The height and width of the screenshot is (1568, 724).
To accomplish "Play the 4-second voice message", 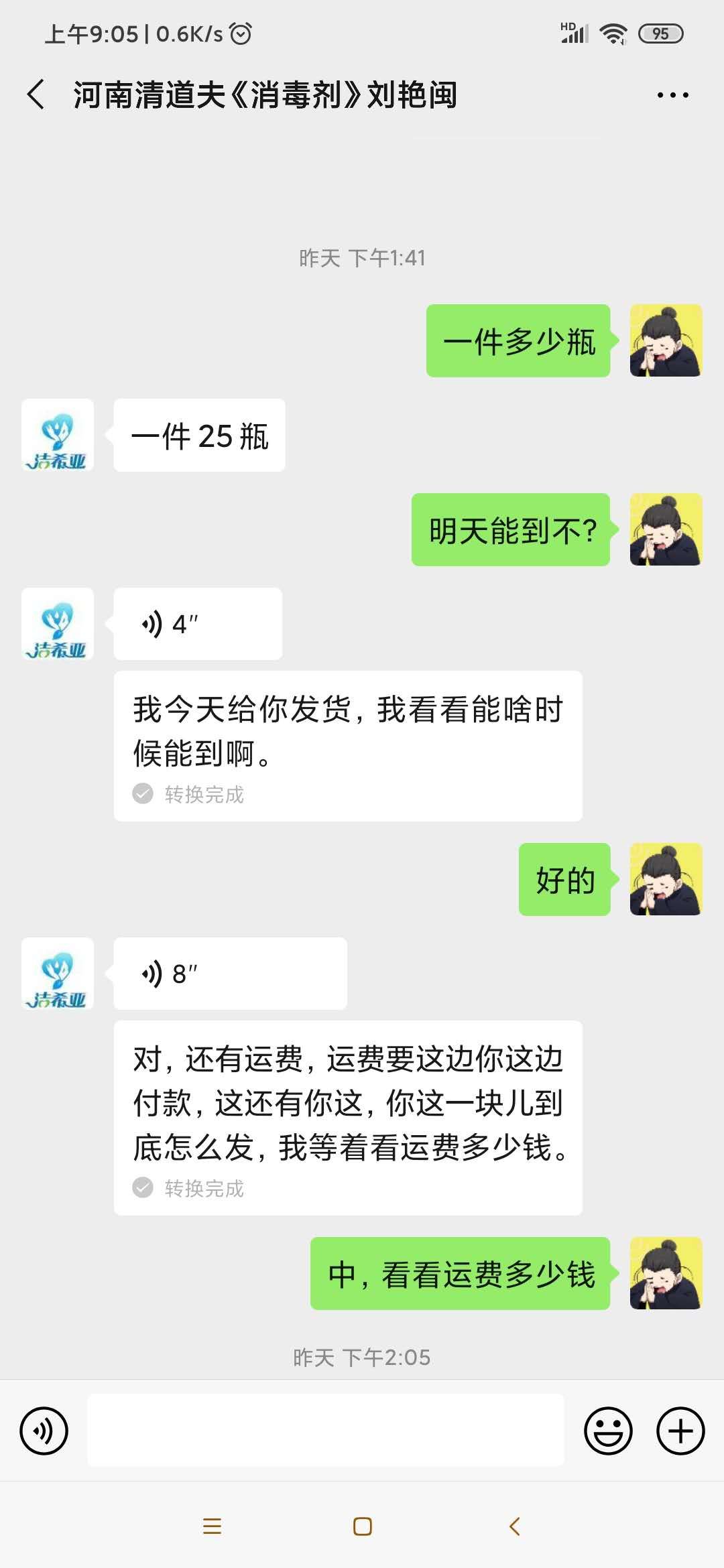I will 198,624.
